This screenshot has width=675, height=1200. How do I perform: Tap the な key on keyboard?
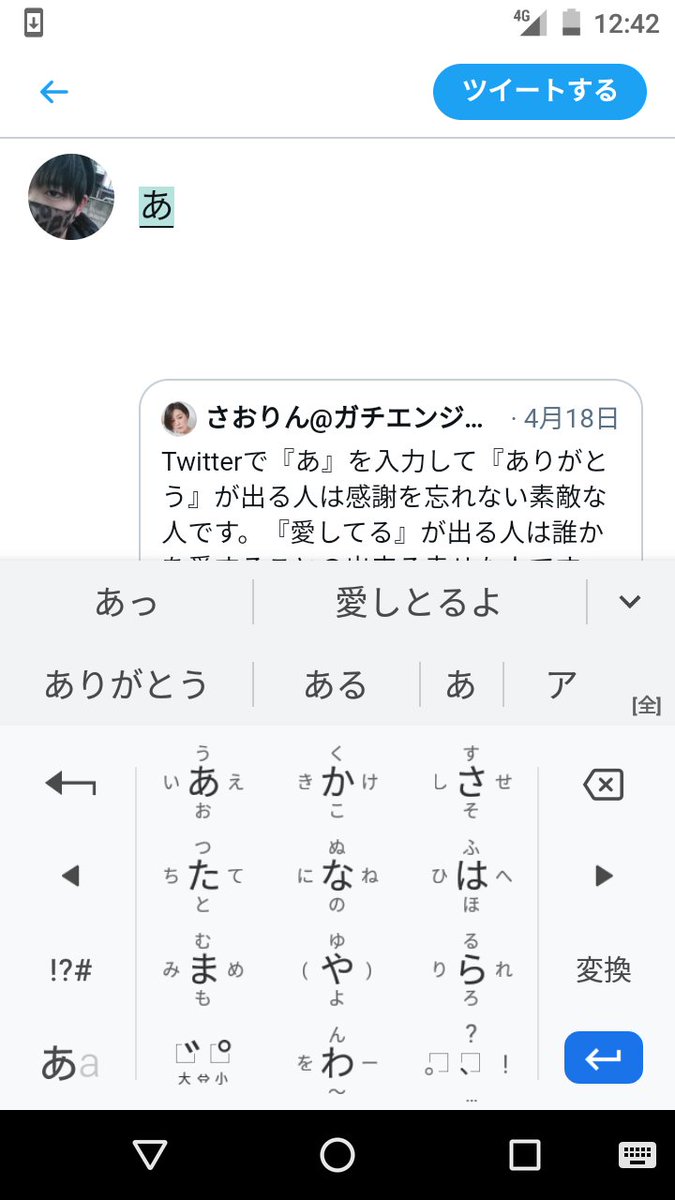337,877
